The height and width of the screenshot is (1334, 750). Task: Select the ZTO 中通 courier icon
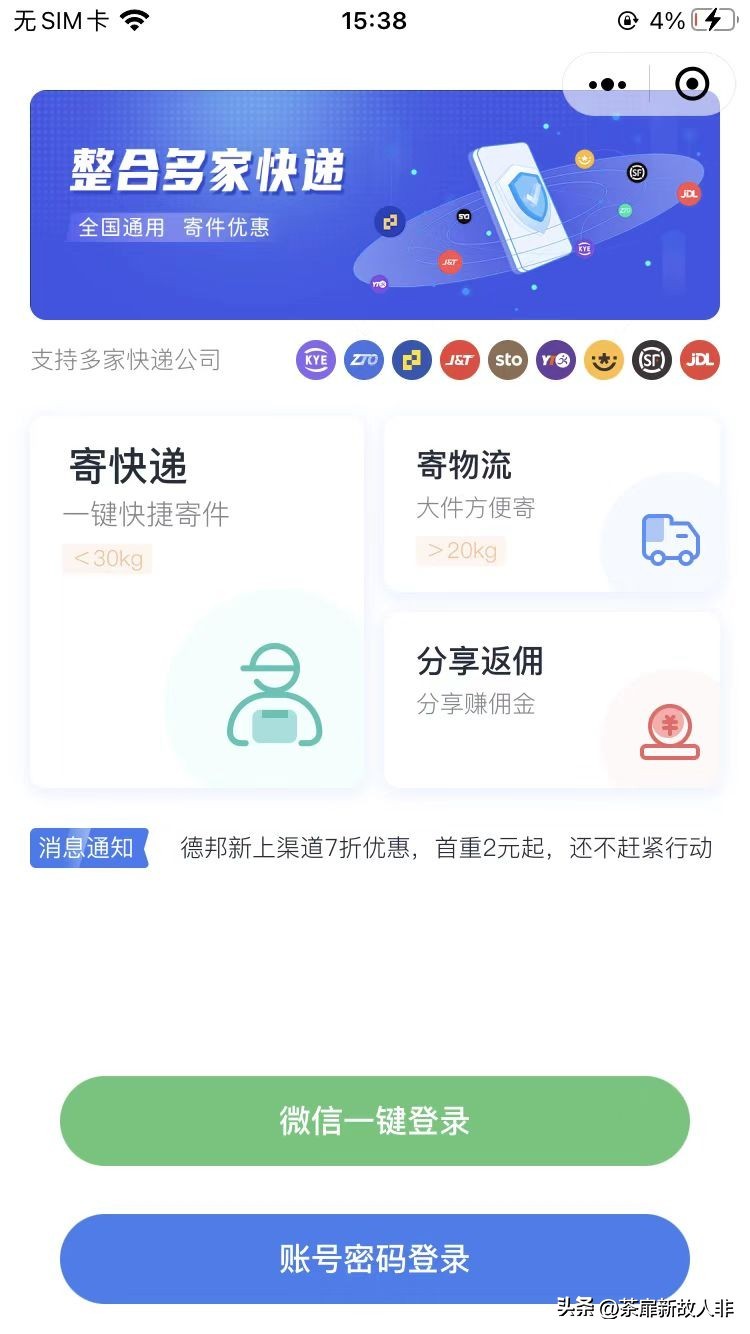[364, 360]
